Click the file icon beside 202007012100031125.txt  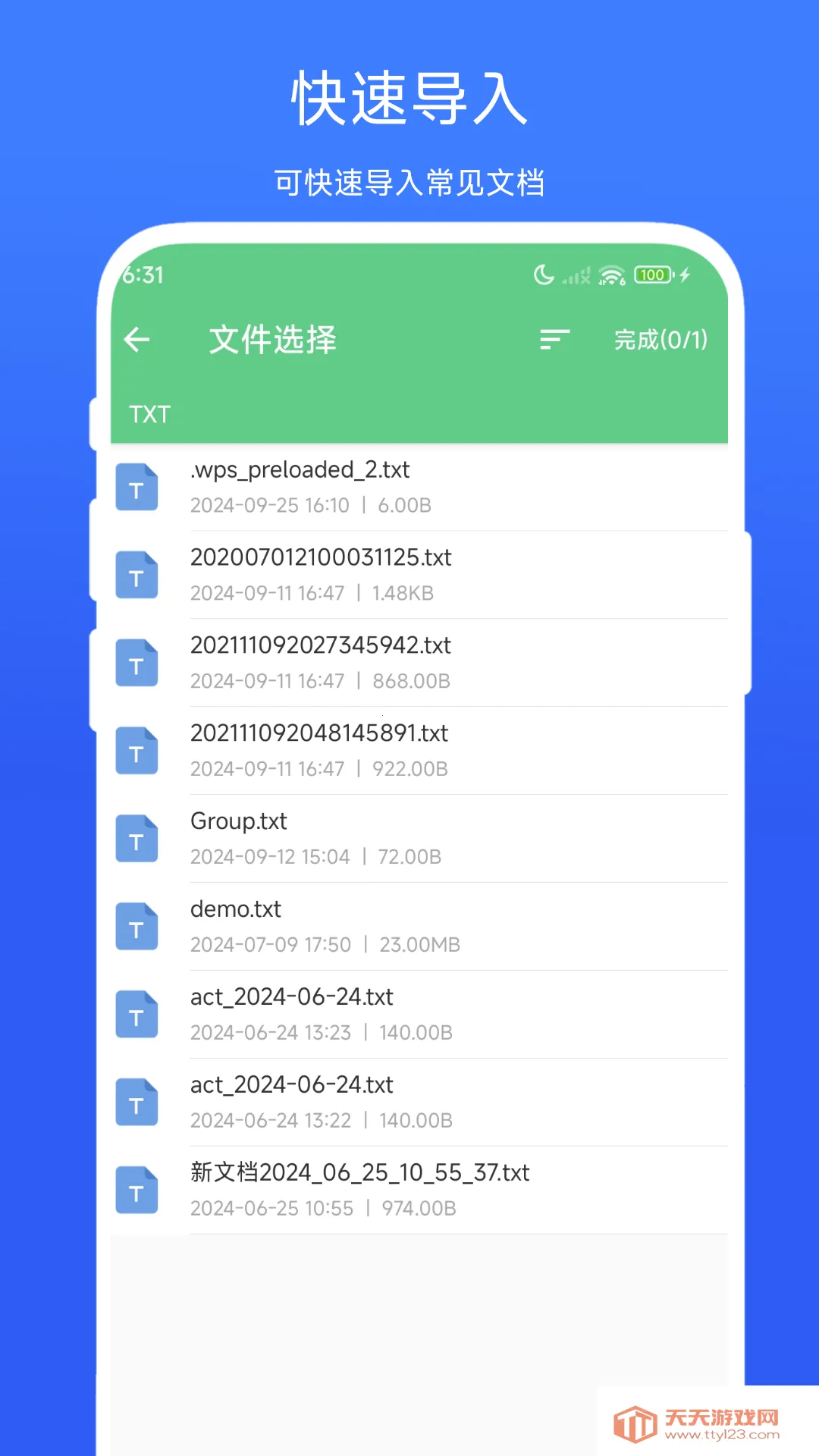(x=136, y=576)
